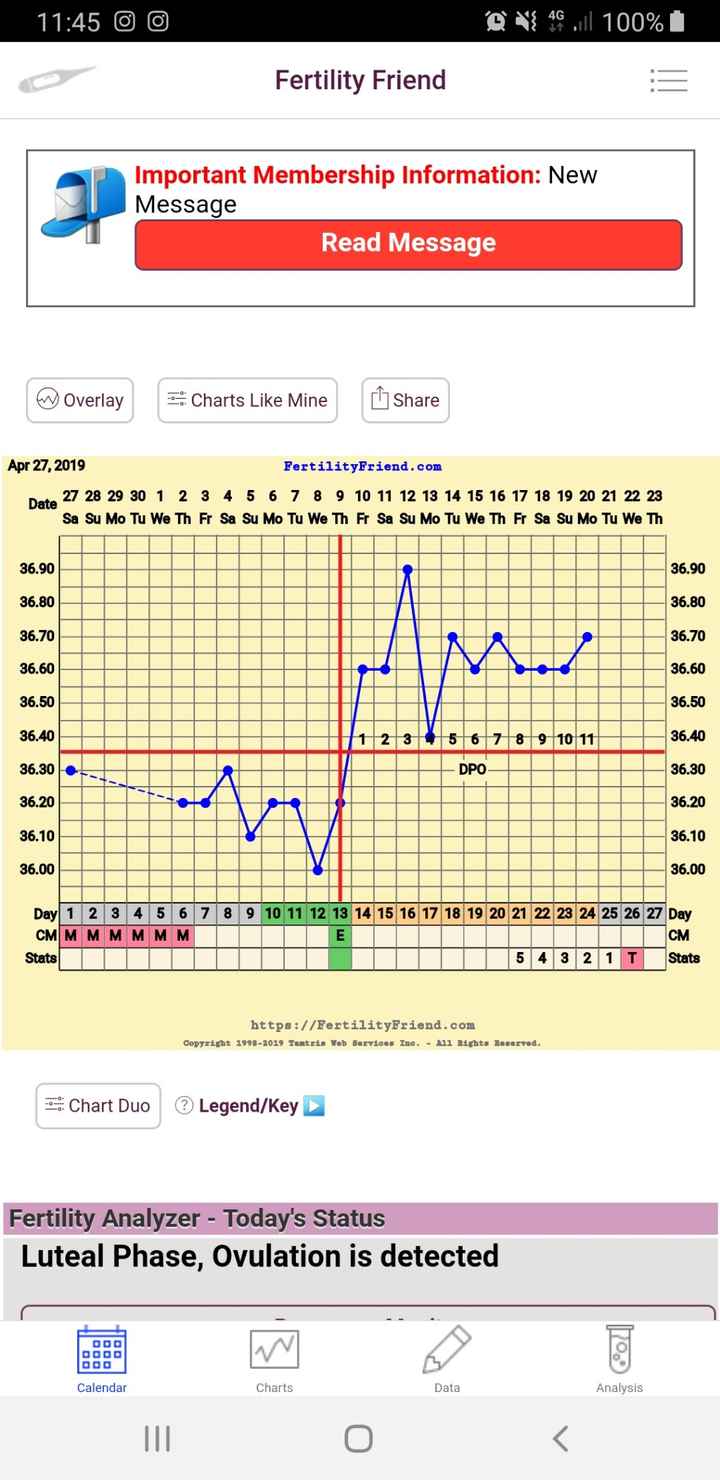Share this fertility chart
Viewport: 720px width, 1480px height.
(x=405, y=400)
